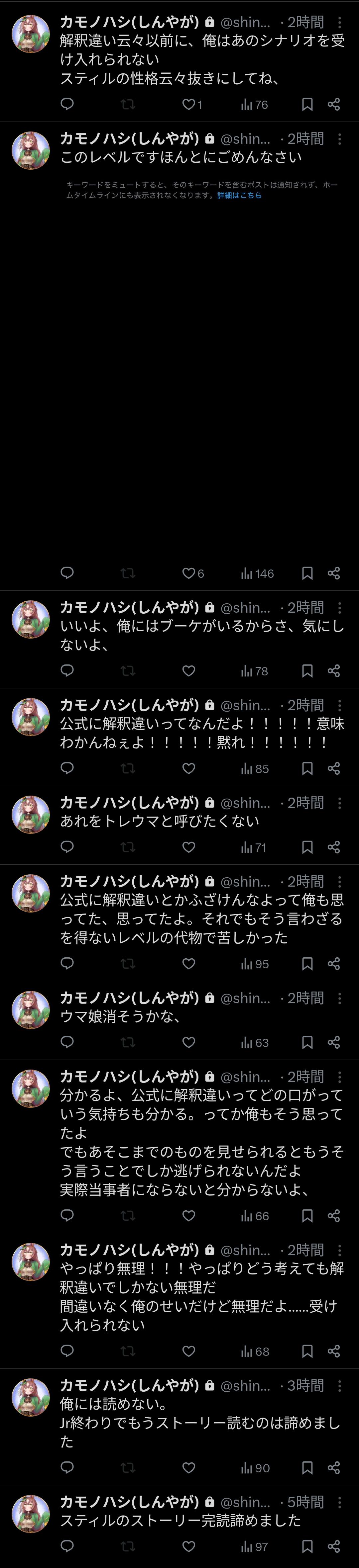The height and width of the screenshot is (1568, 359).
Task: Like the post starting 解釈違い云々以前に
Action: [x=188, y=105]
